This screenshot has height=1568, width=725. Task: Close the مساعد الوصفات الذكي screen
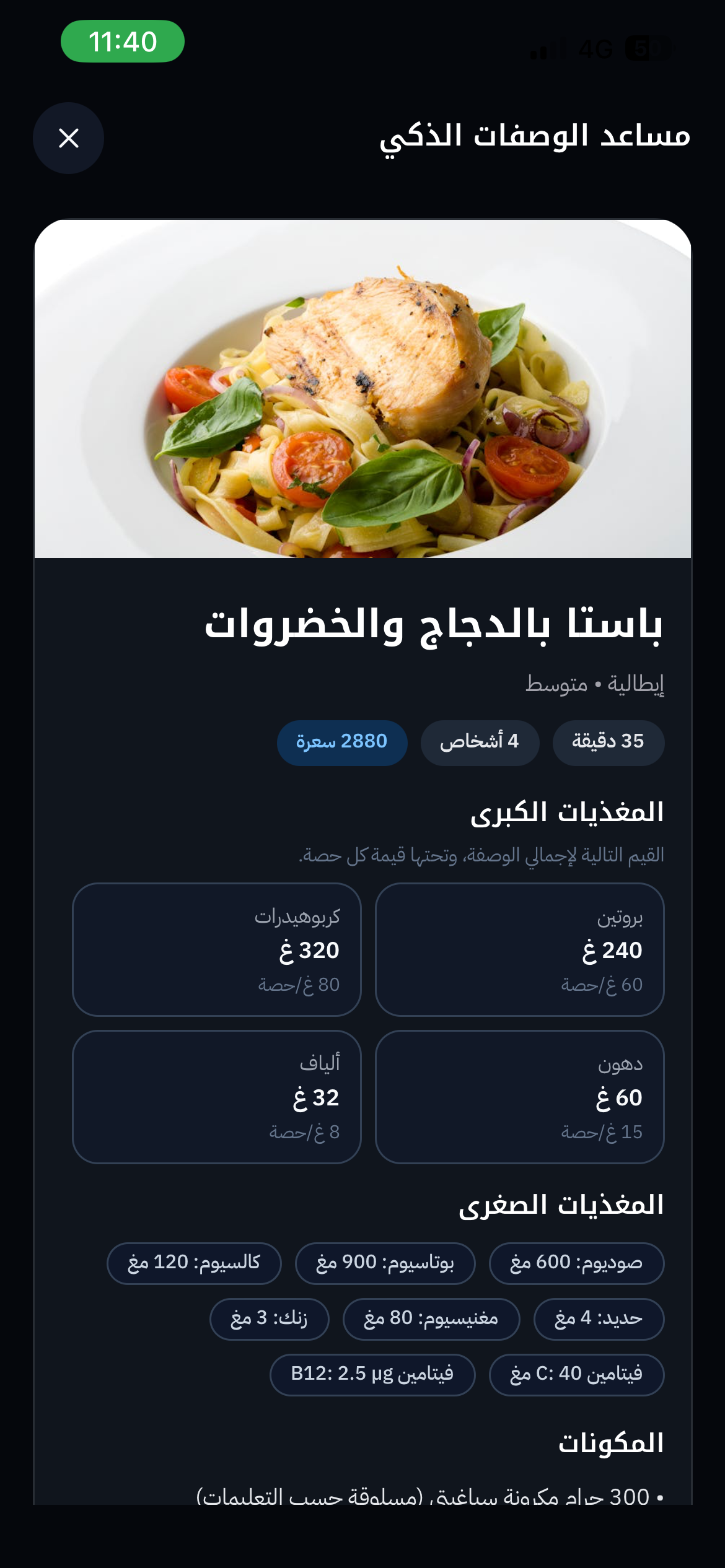[x=69, y=139]
